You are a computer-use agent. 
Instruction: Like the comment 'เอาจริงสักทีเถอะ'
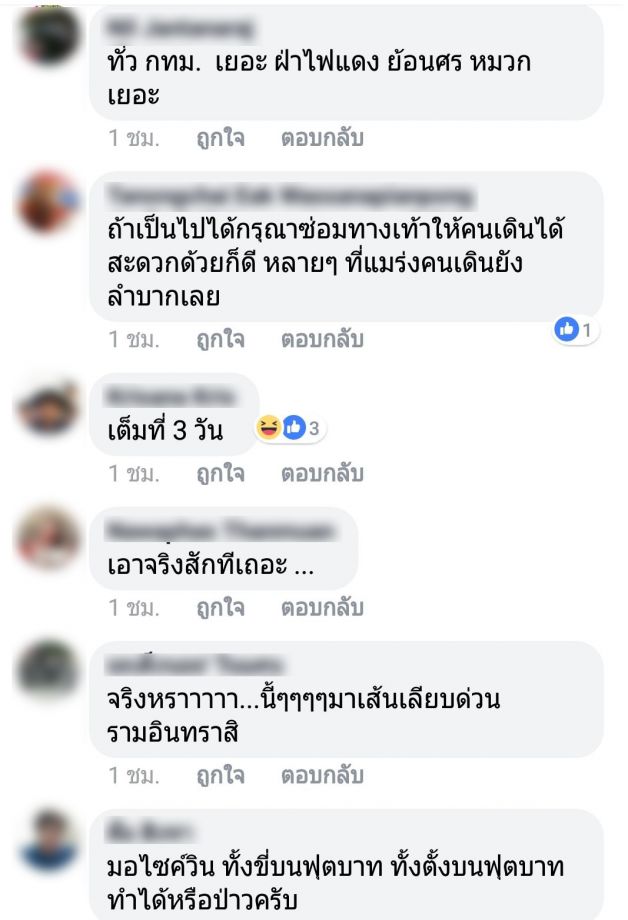(220, 607)
